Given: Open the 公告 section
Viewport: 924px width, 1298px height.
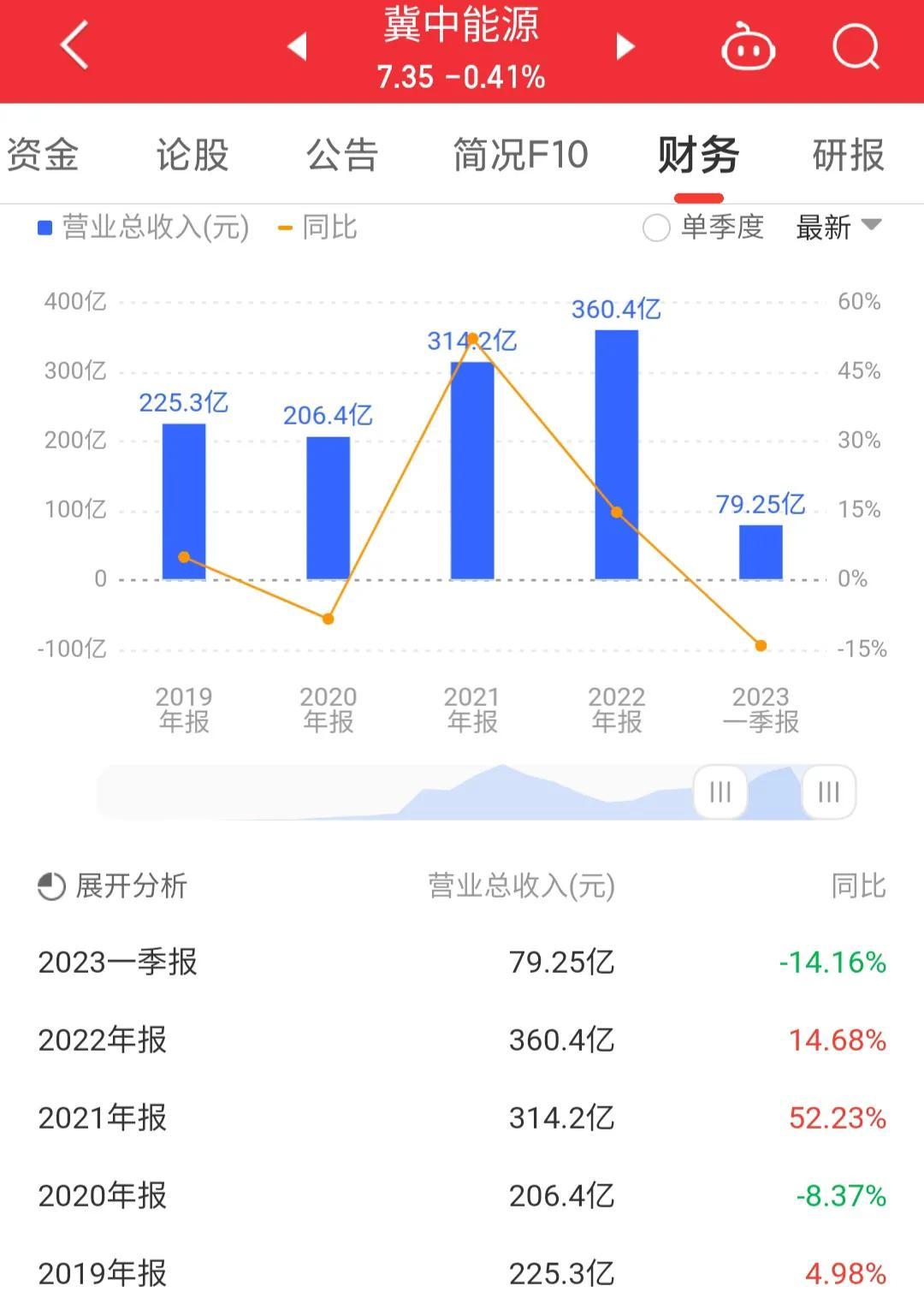Looking at the screenshot, I should 341,154.
